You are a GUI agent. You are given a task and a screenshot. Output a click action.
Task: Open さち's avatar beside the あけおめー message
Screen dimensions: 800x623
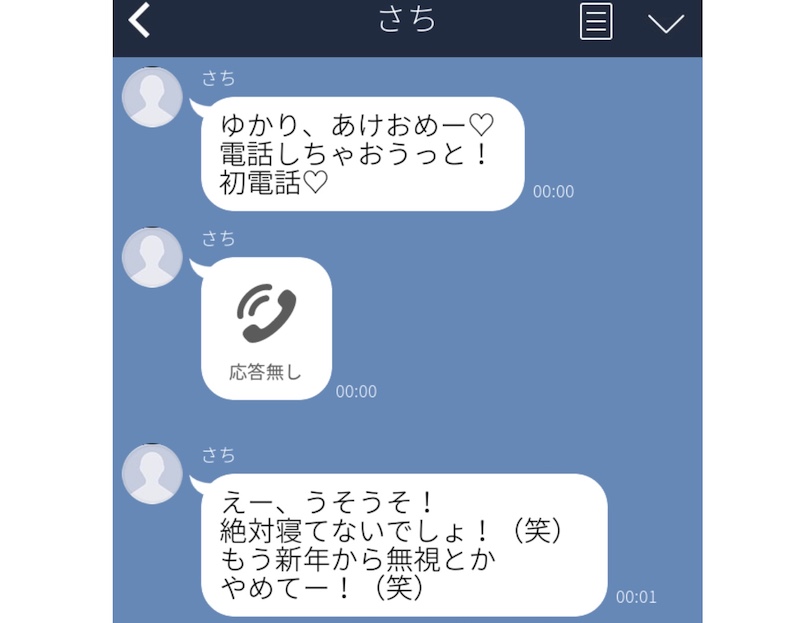click(151, 98)
